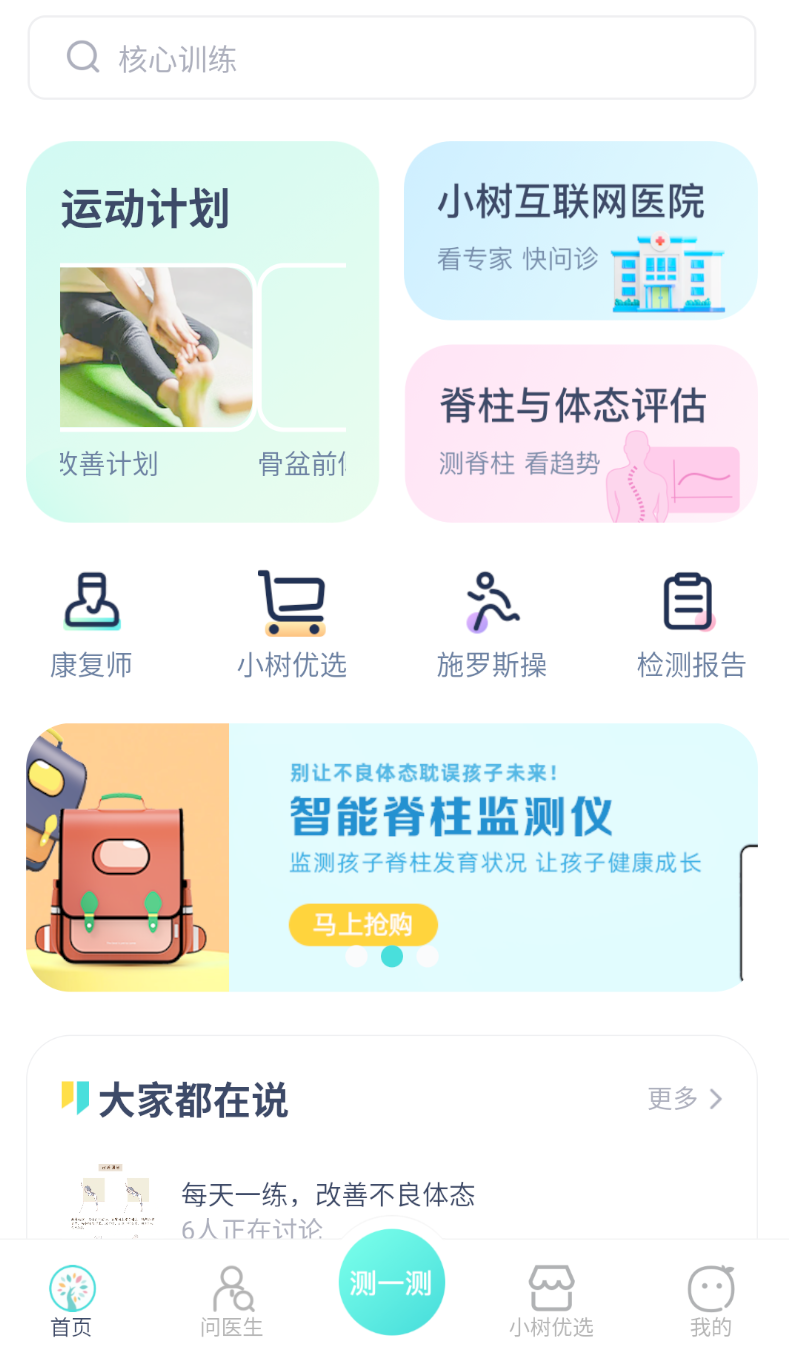Open 脊柱与体态评估 card
Image resolution: width=789 pixels, height=1351 pixels.
(581, 434)
